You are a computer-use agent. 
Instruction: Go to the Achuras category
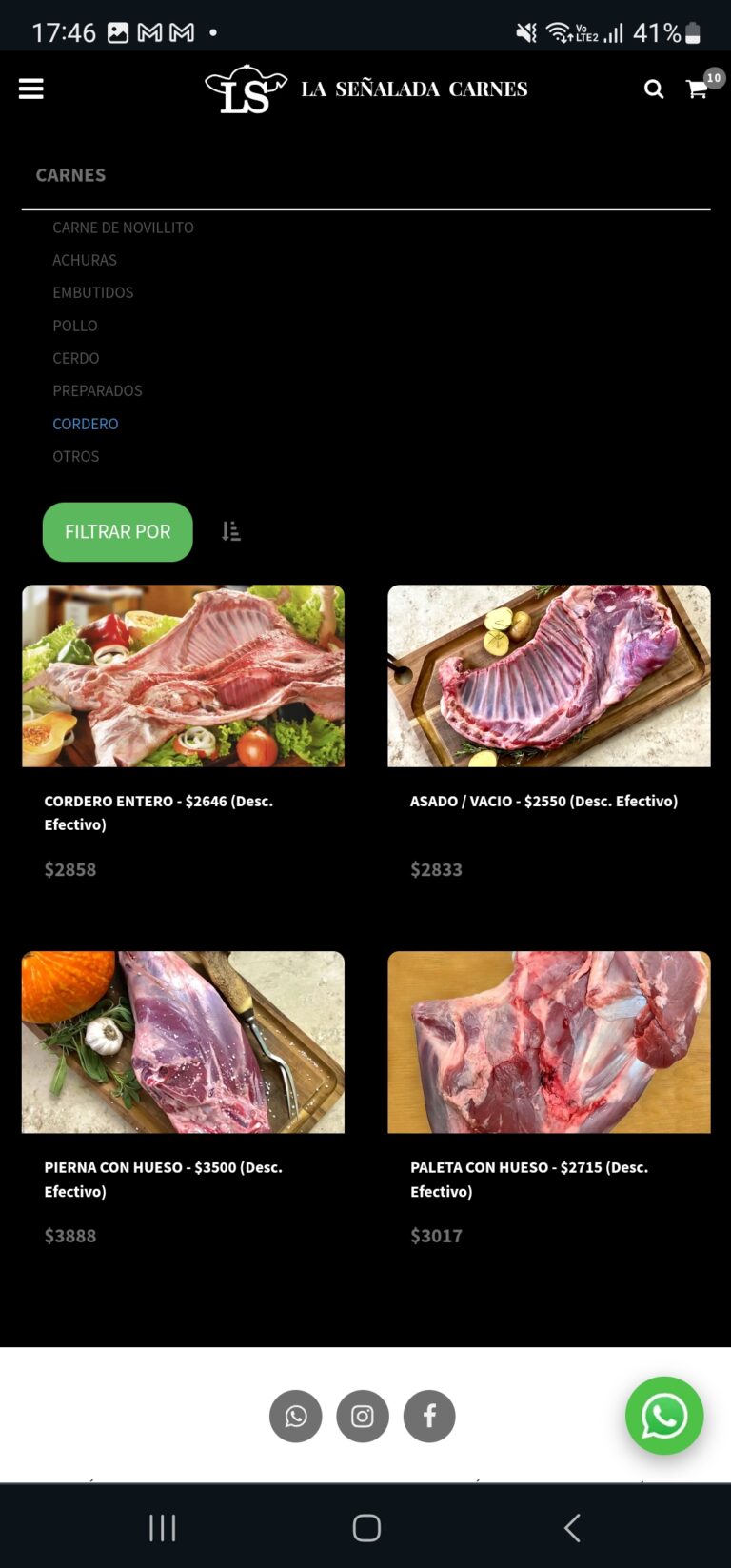click(x=85, y=260)
